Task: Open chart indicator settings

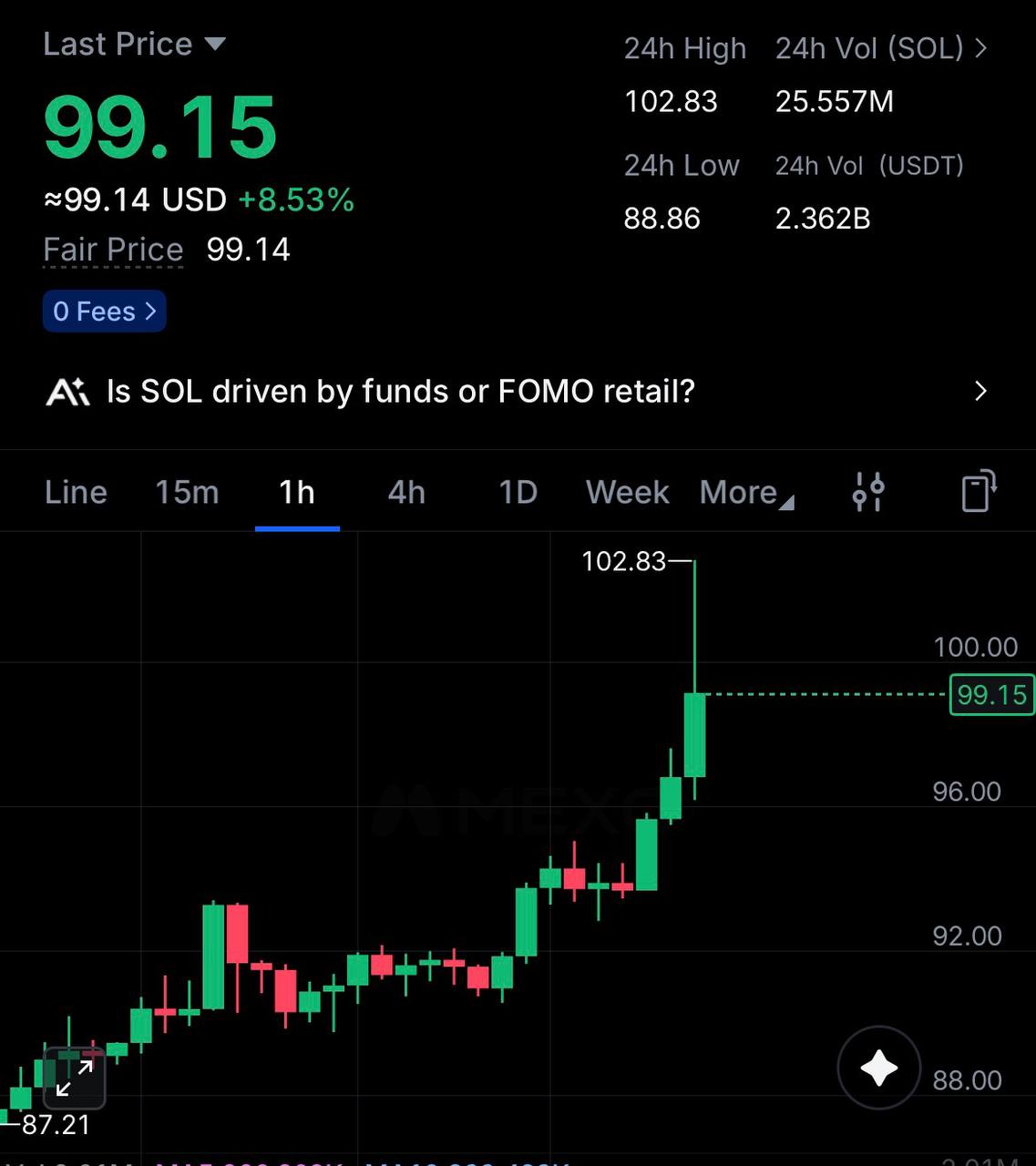Action: (x=868, y=492)
